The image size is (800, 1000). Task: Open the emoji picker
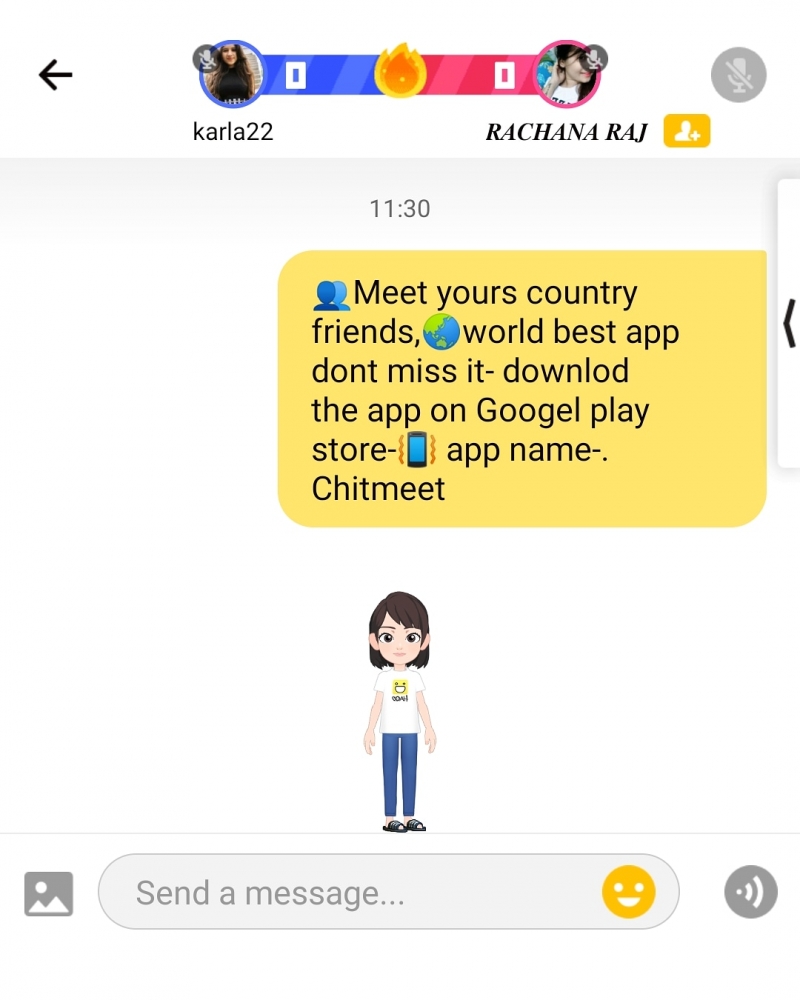628,892
